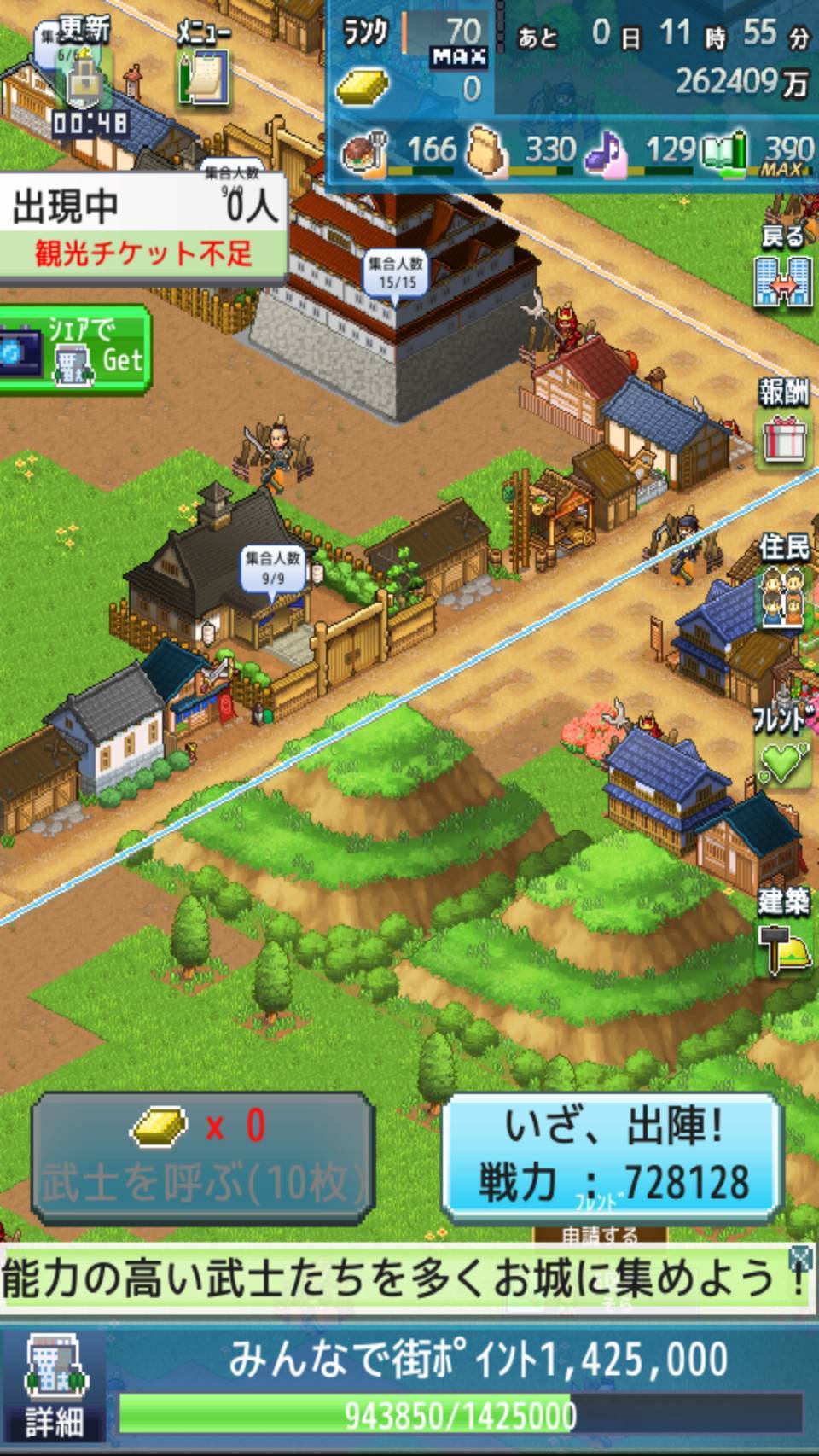Viewport: 819px width, 1456px height.
Task: Tap いざ、出陣! to go into battle
Action: 613,1156
